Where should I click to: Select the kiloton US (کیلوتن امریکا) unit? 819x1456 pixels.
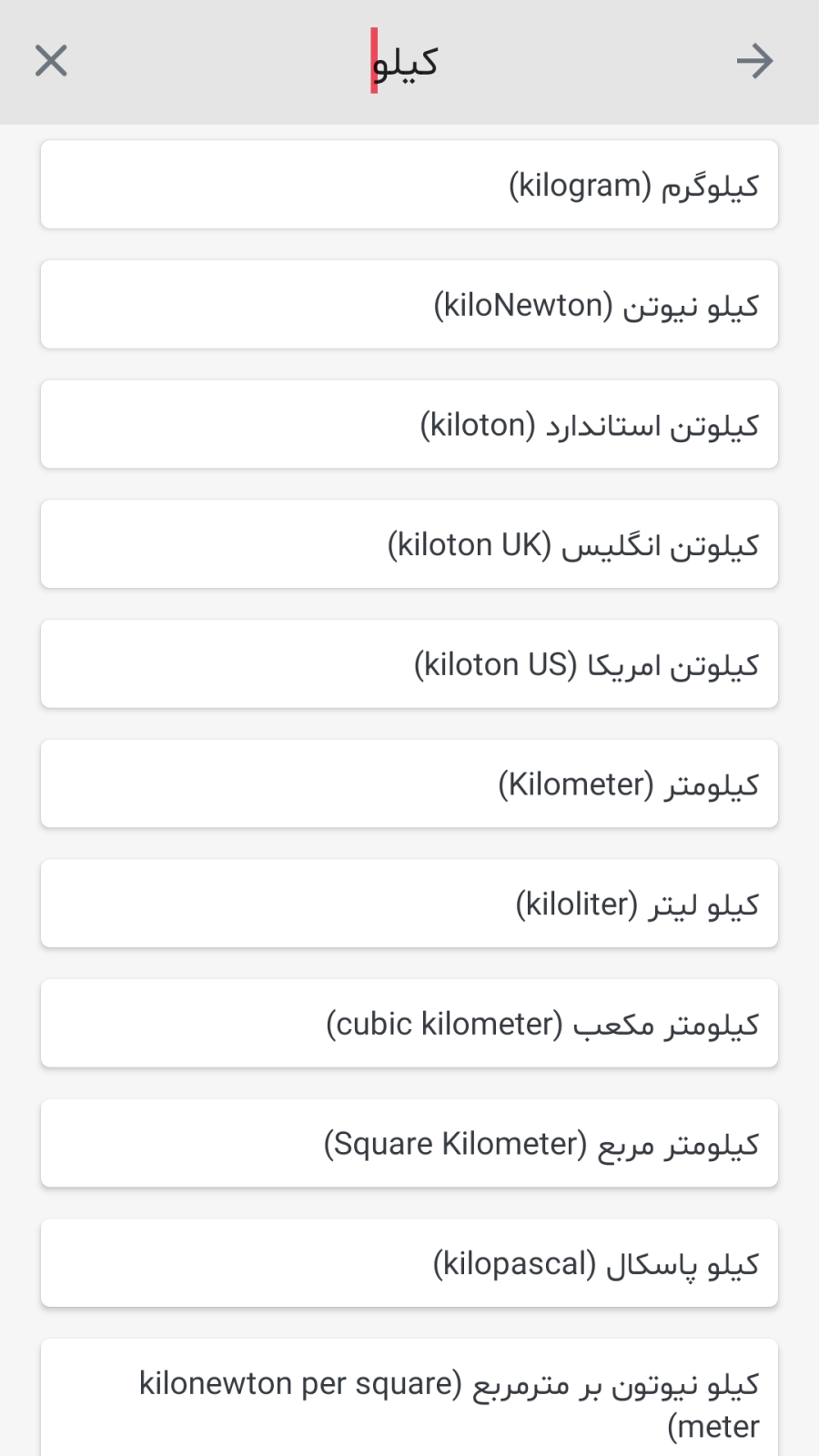click(x=409, y=663)
